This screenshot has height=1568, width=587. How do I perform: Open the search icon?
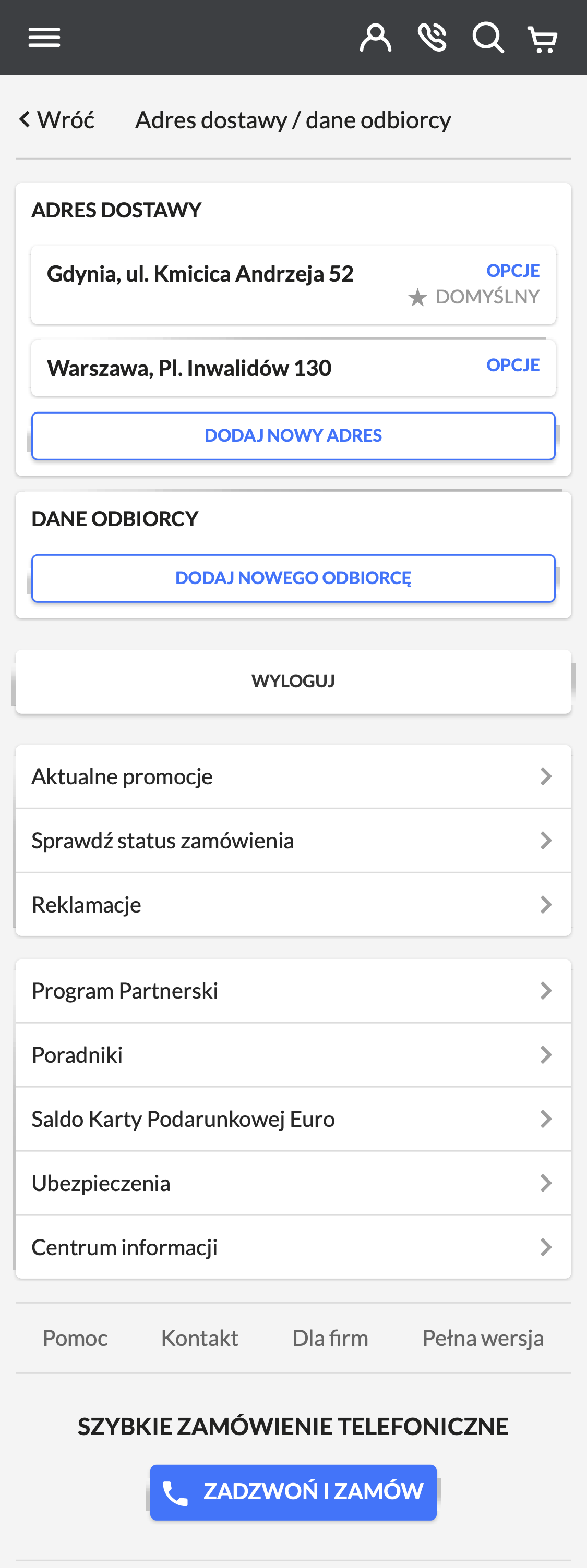488,37
